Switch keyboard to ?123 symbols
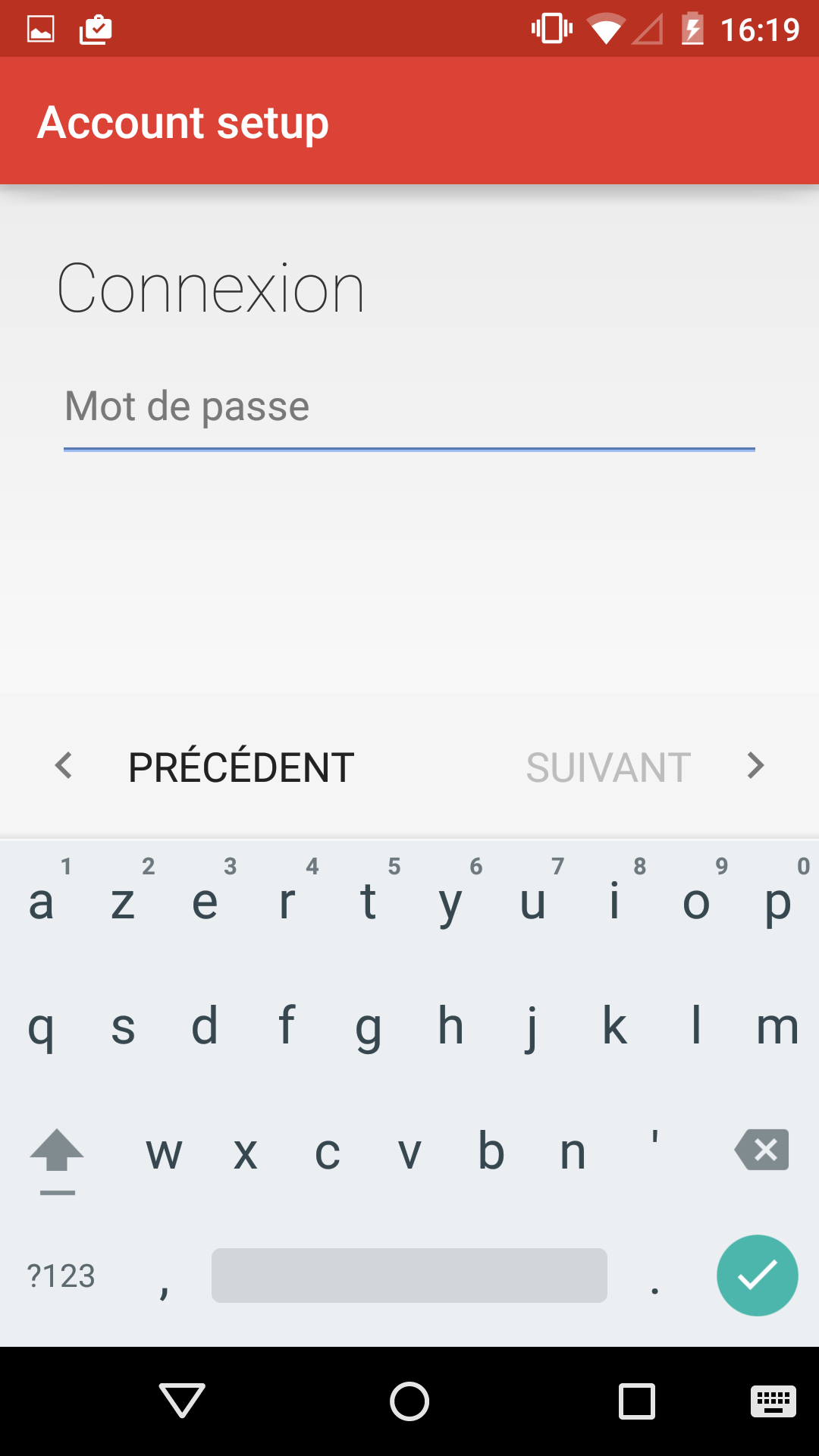This screenshot has width=819, height=1456. tap(61, 1276)
